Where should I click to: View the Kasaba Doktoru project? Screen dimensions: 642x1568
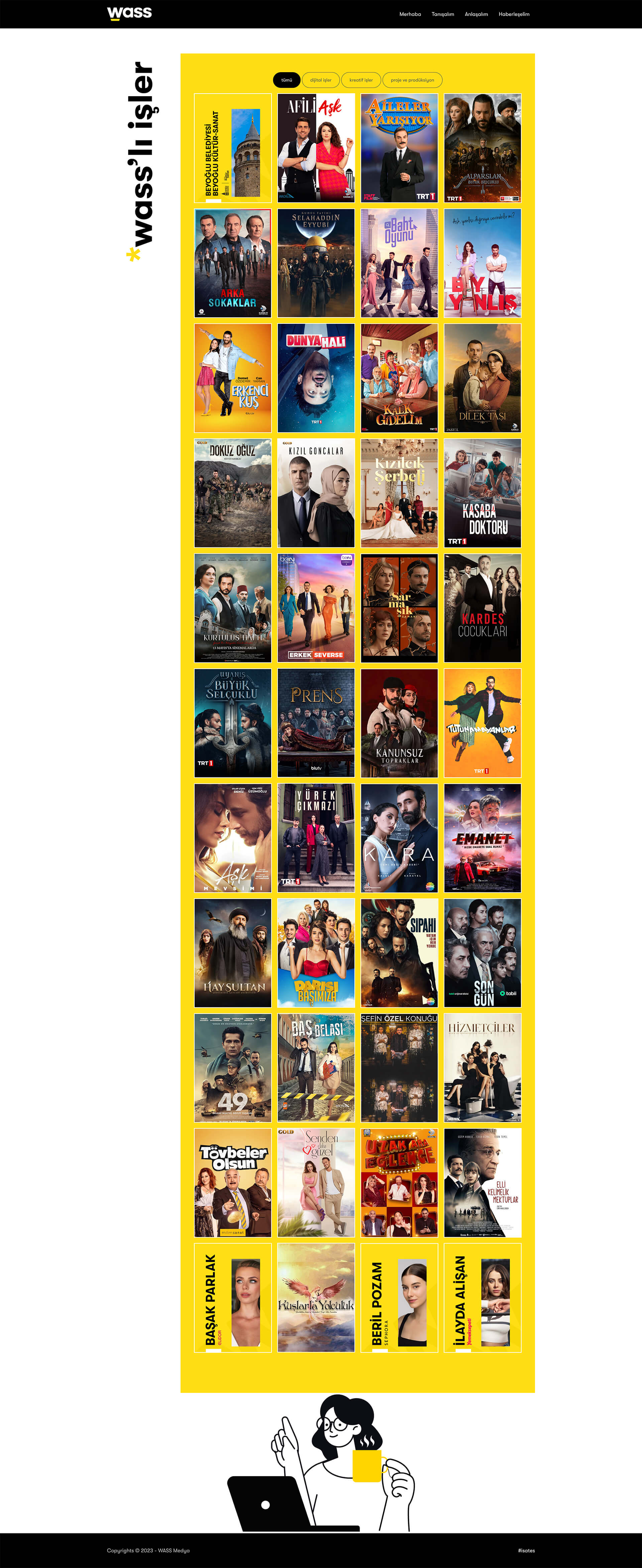(483, 493)
